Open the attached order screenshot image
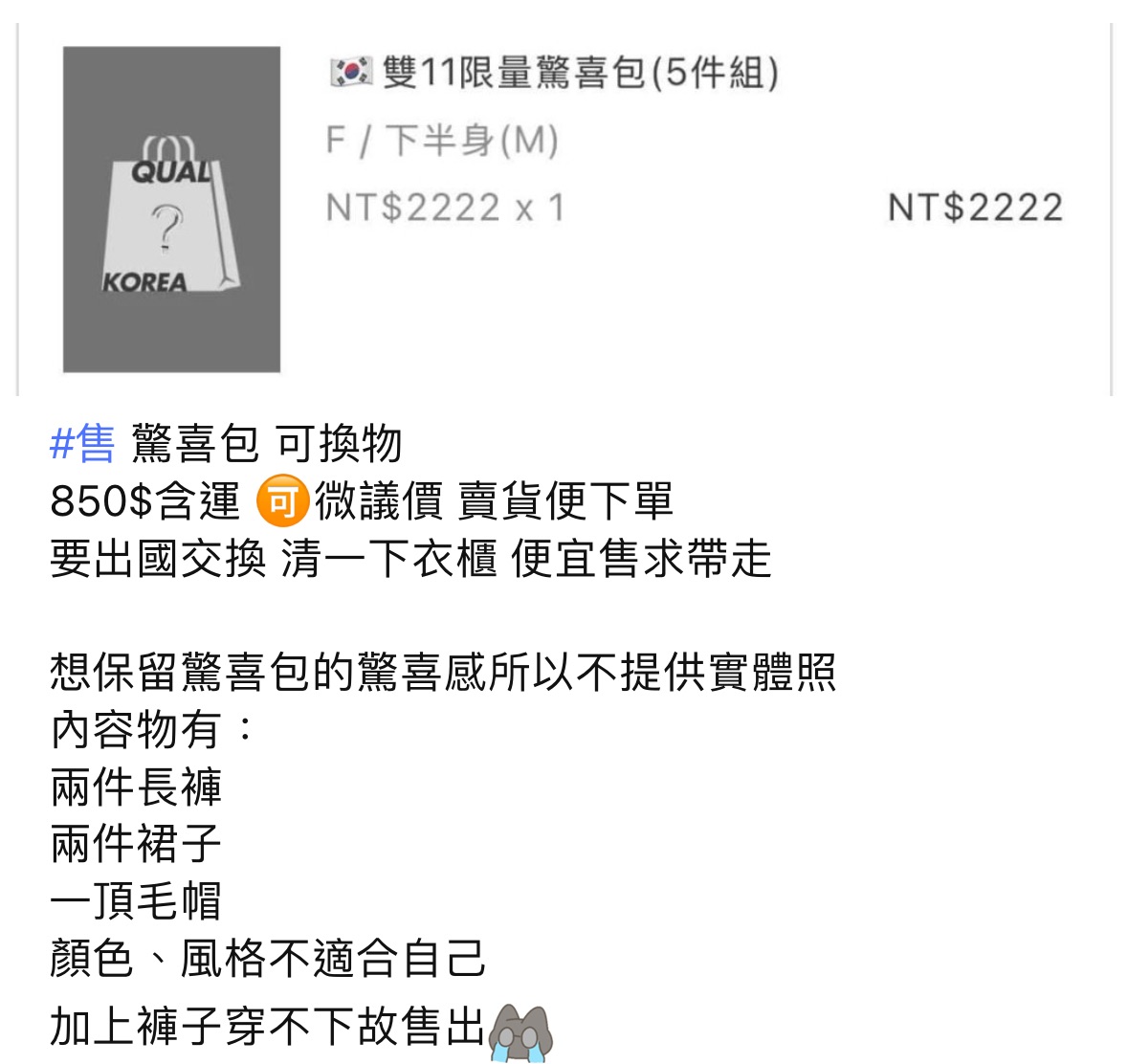 click(564, 209)
